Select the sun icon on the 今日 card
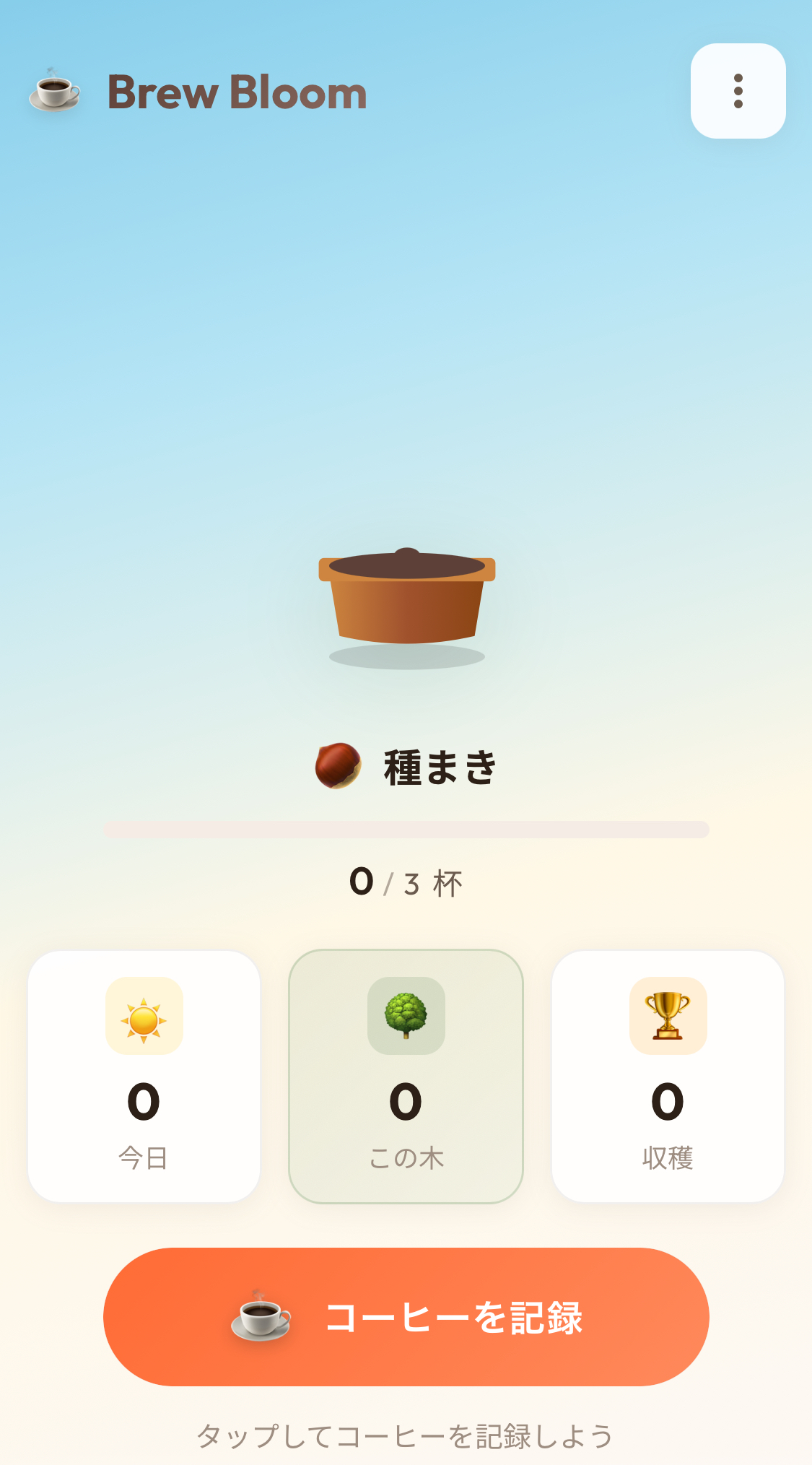The width and height of the screenshot is (812, 1465). [144, 1016]
